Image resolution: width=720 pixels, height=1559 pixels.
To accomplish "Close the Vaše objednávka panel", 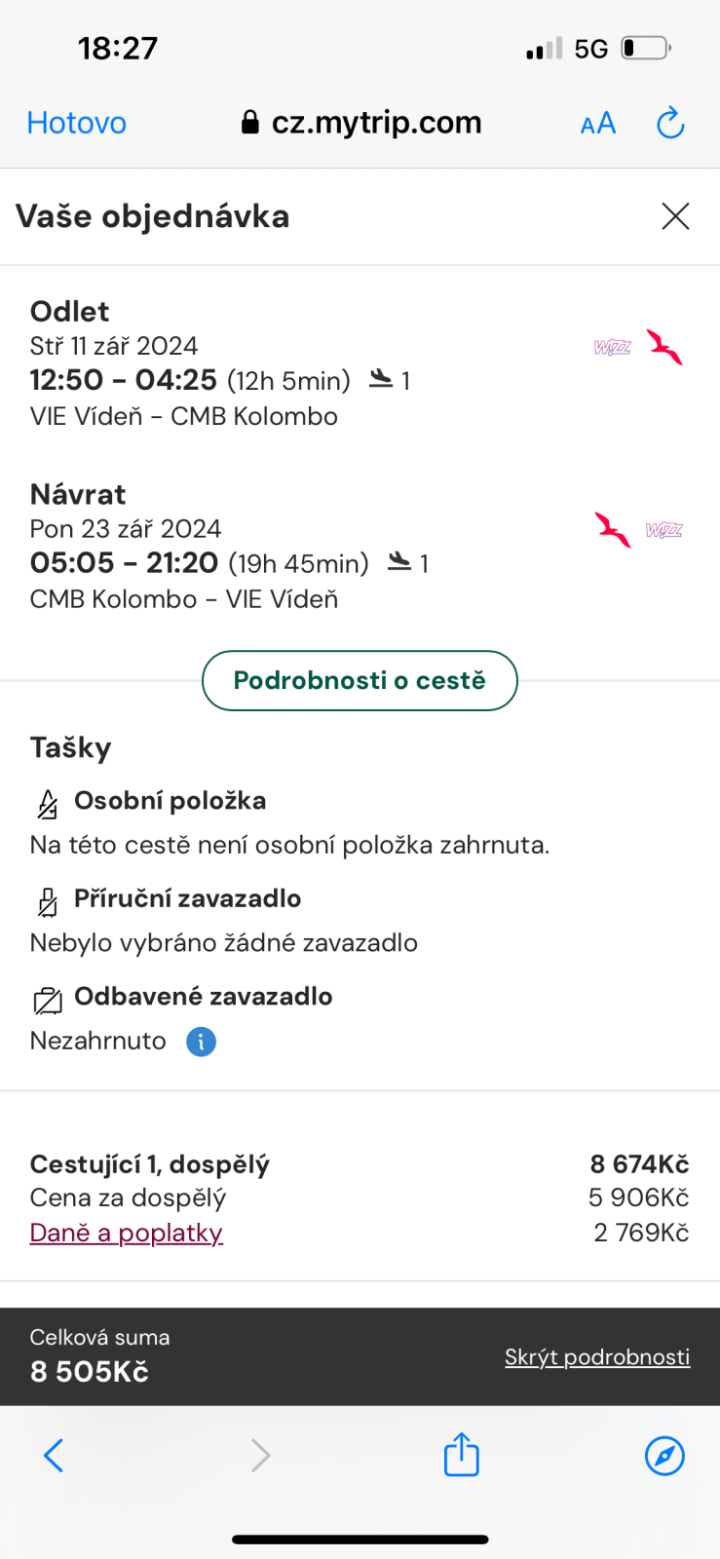I will click(x=676, y=216).
